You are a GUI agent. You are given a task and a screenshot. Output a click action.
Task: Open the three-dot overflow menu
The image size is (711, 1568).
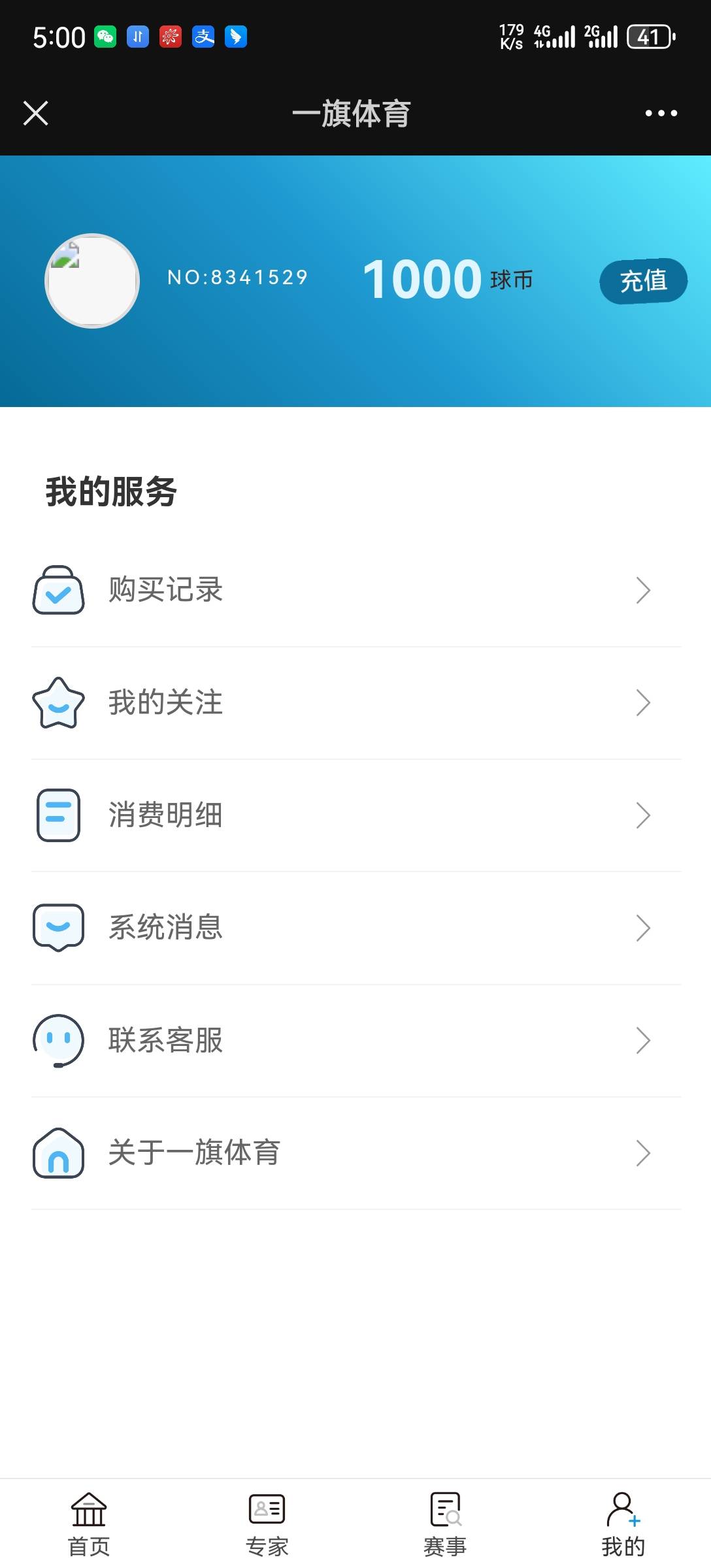[661, 113]
